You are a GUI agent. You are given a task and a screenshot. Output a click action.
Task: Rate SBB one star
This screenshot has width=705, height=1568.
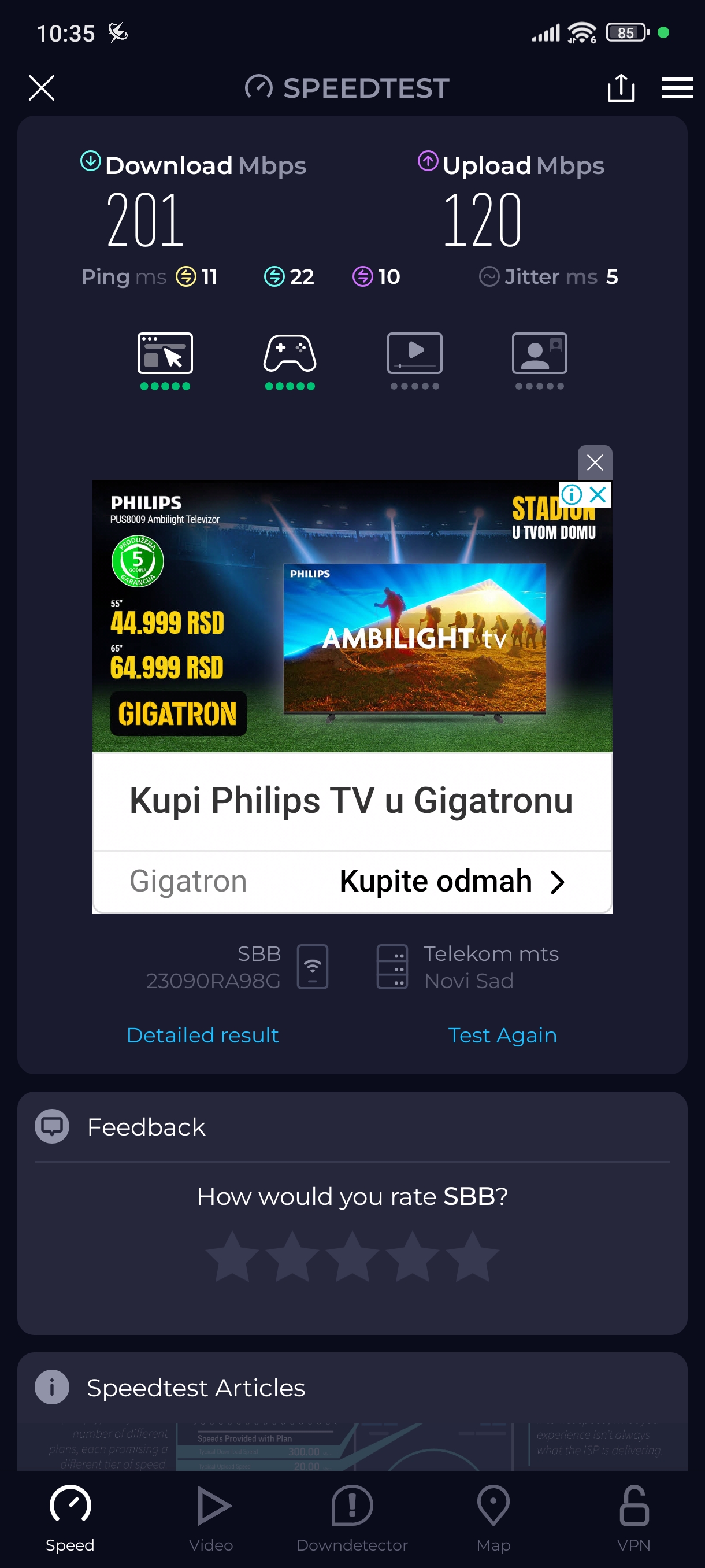pyautogui.click(x=232, y=1256)
